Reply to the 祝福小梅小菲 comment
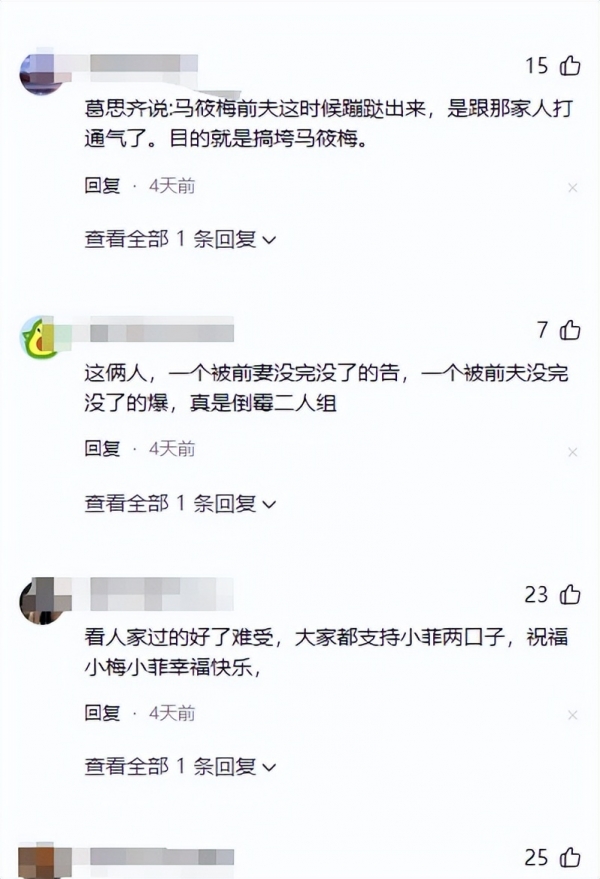 coord(102,714)
